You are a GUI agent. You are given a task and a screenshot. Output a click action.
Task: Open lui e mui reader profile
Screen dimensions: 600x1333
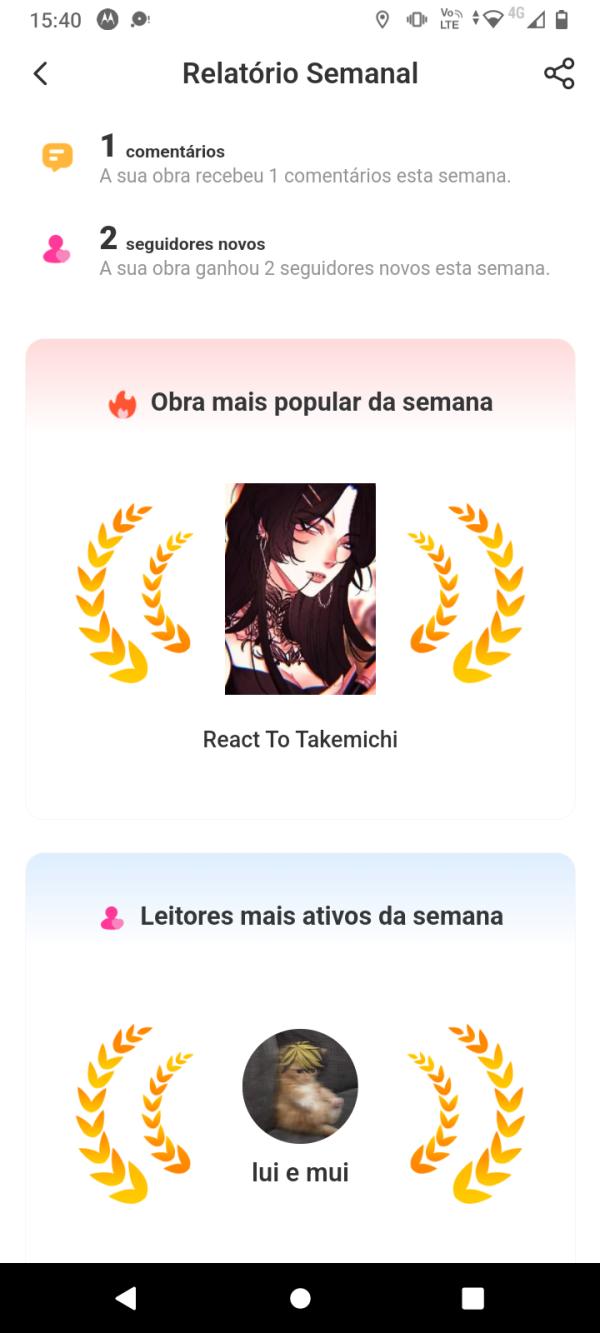coord(300,1086)
